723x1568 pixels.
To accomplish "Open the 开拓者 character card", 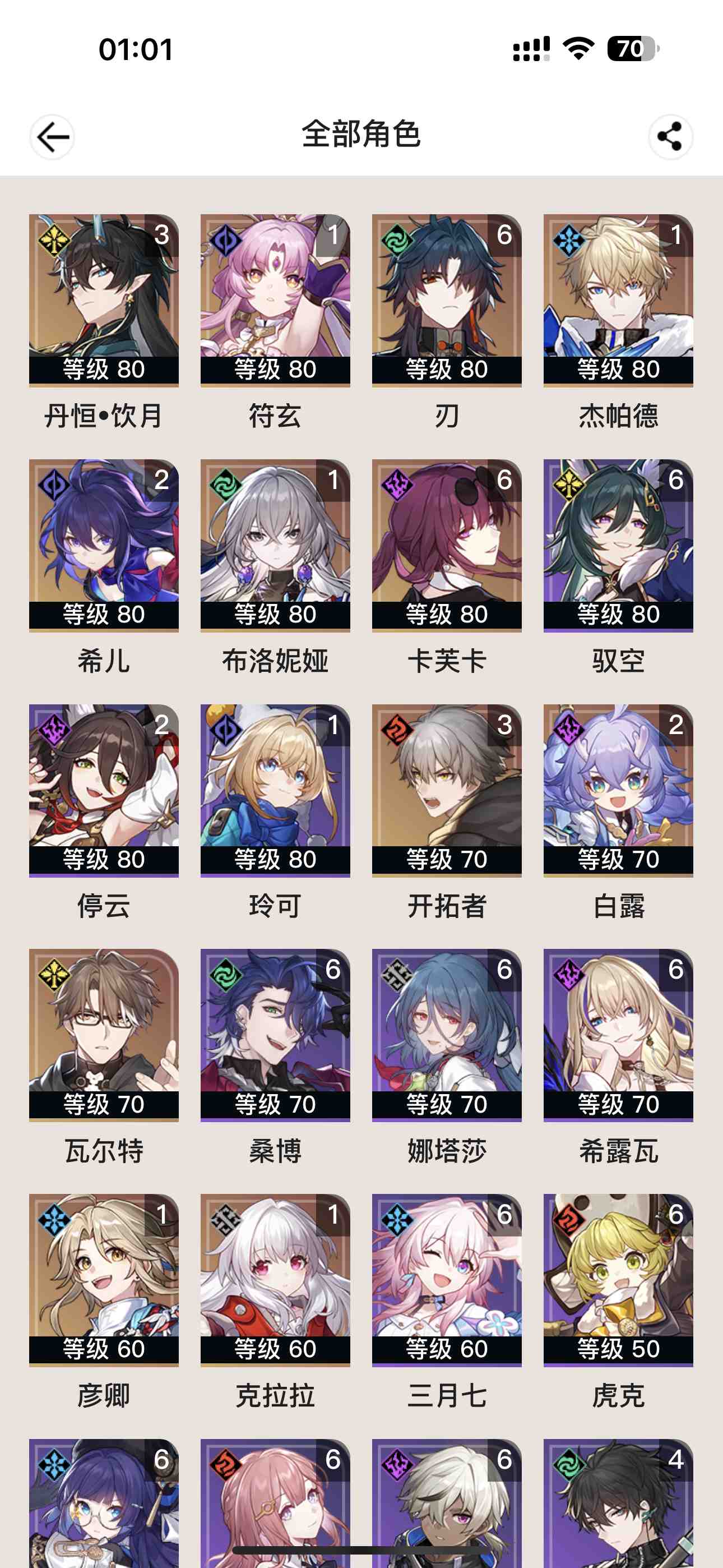I will (447, 790).
